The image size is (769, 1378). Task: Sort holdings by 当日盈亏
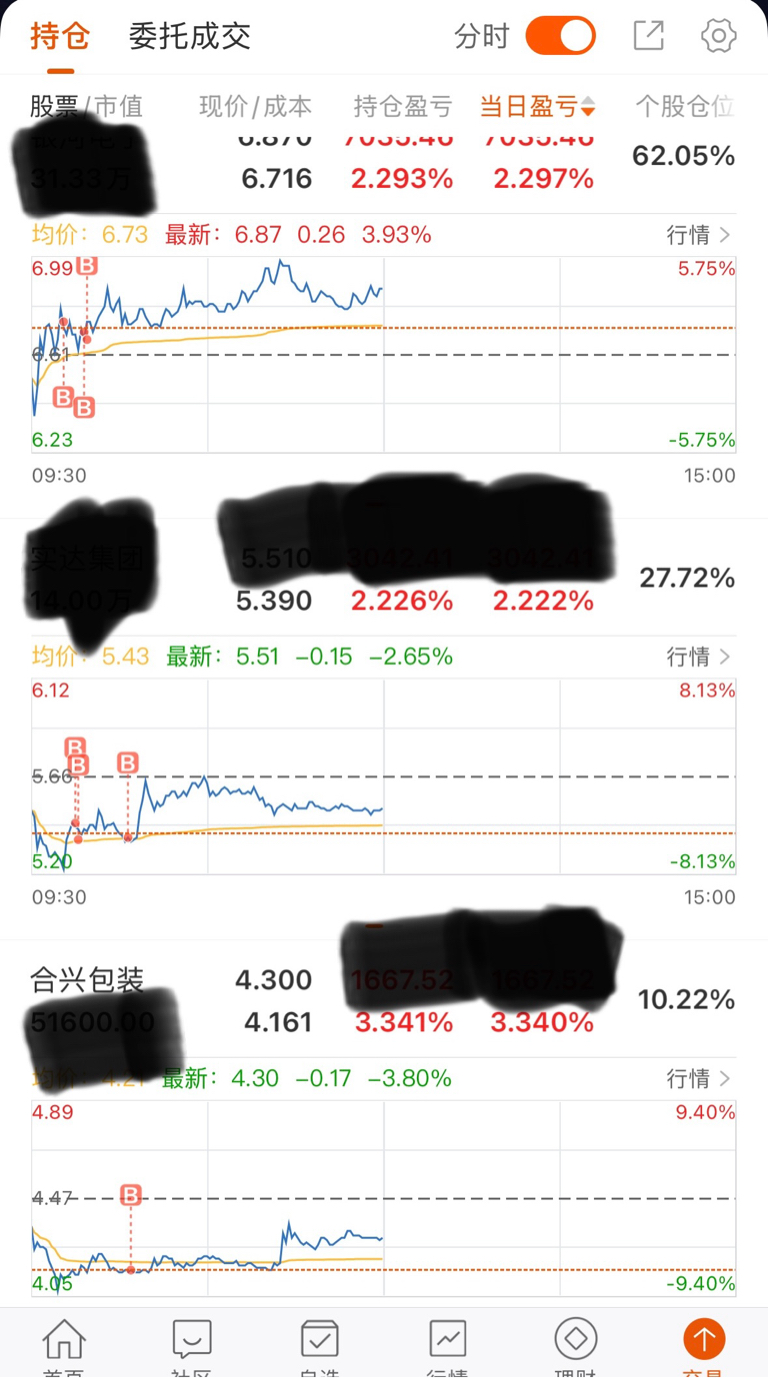pos(538,106)
